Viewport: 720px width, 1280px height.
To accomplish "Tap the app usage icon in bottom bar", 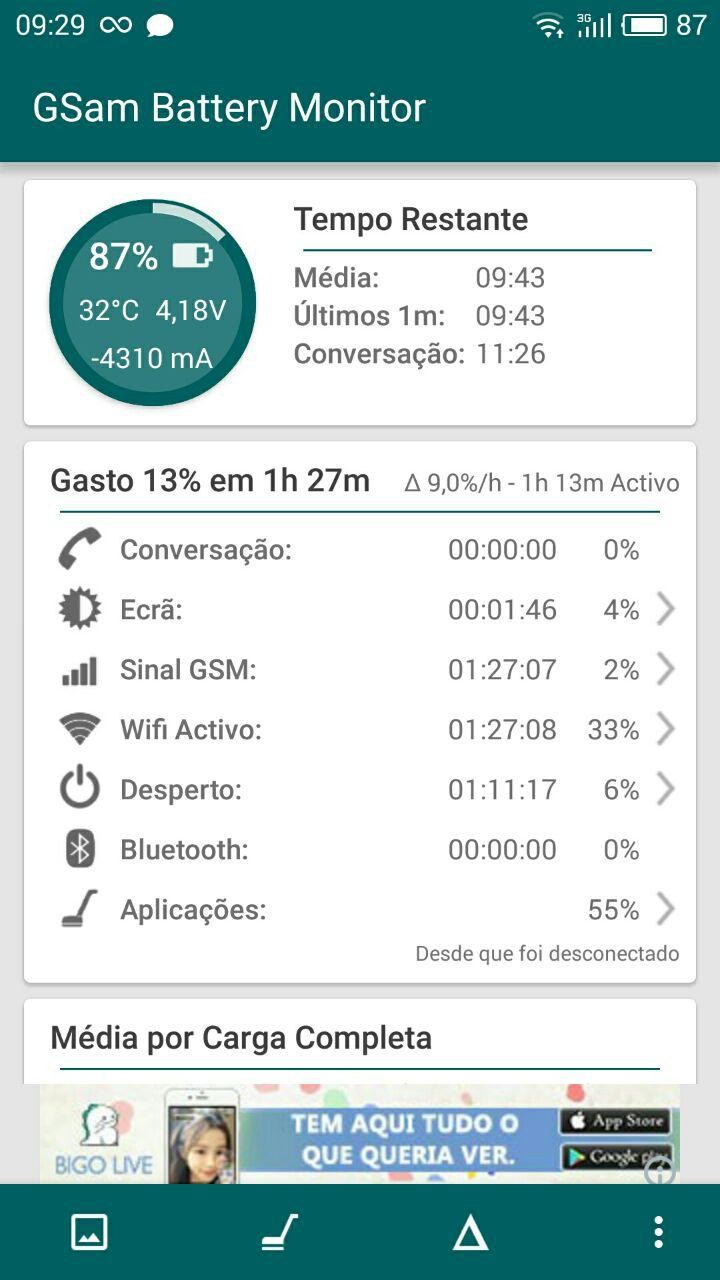I will pyautogui.click(x=279, y=1232).
